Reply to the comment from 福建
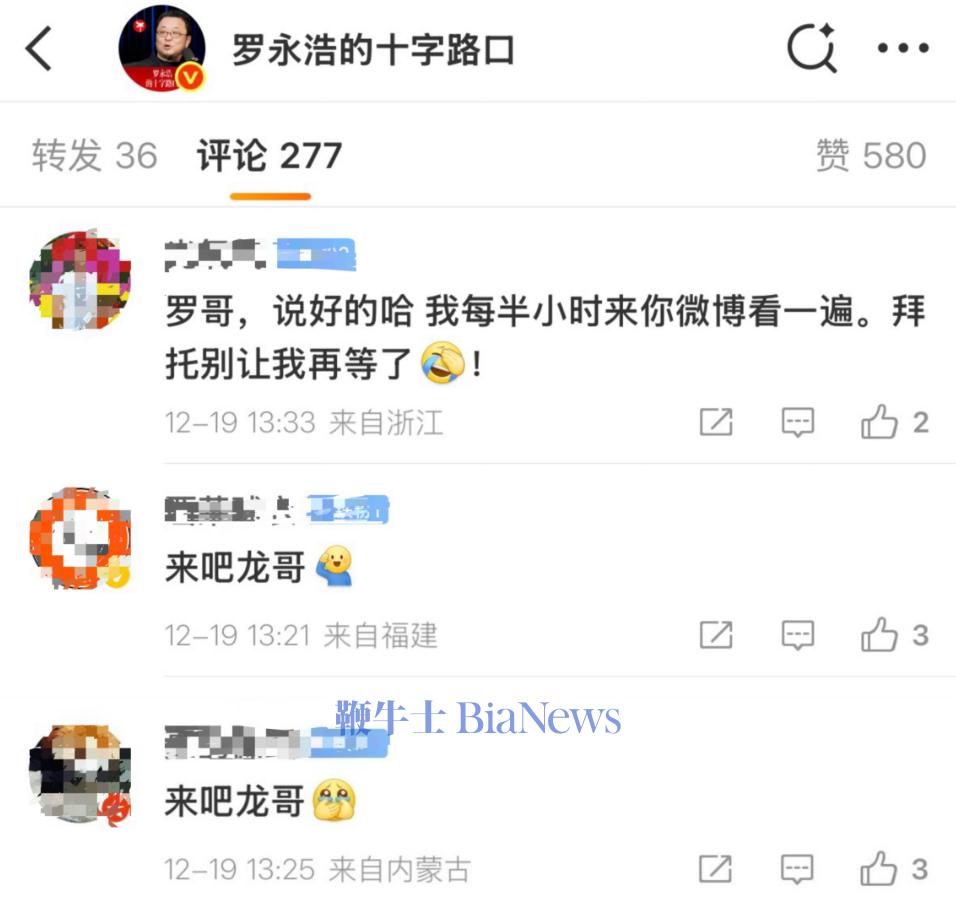This screenshot has height=898, width=956. [x=797, y=635]
